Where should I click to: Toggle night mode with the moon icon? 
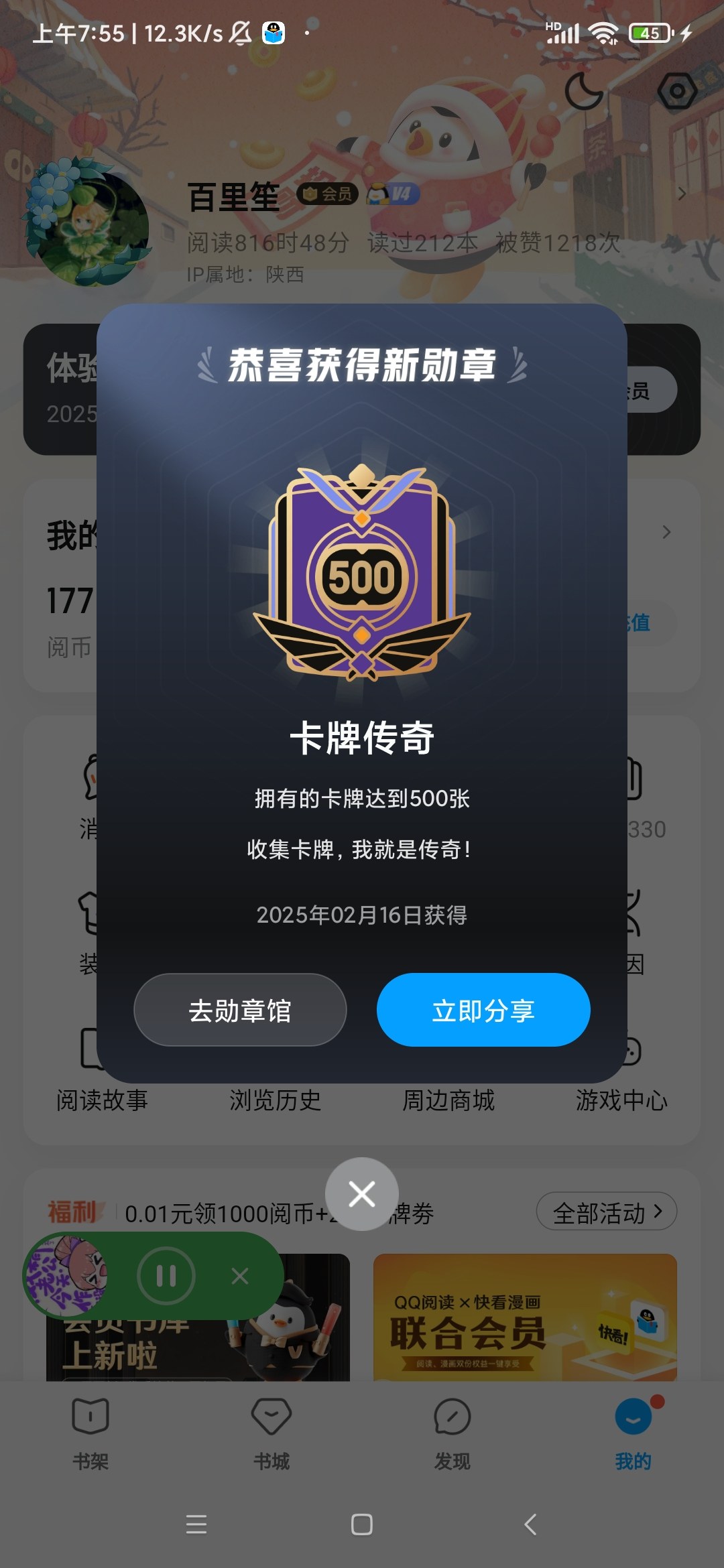point(585,91)
